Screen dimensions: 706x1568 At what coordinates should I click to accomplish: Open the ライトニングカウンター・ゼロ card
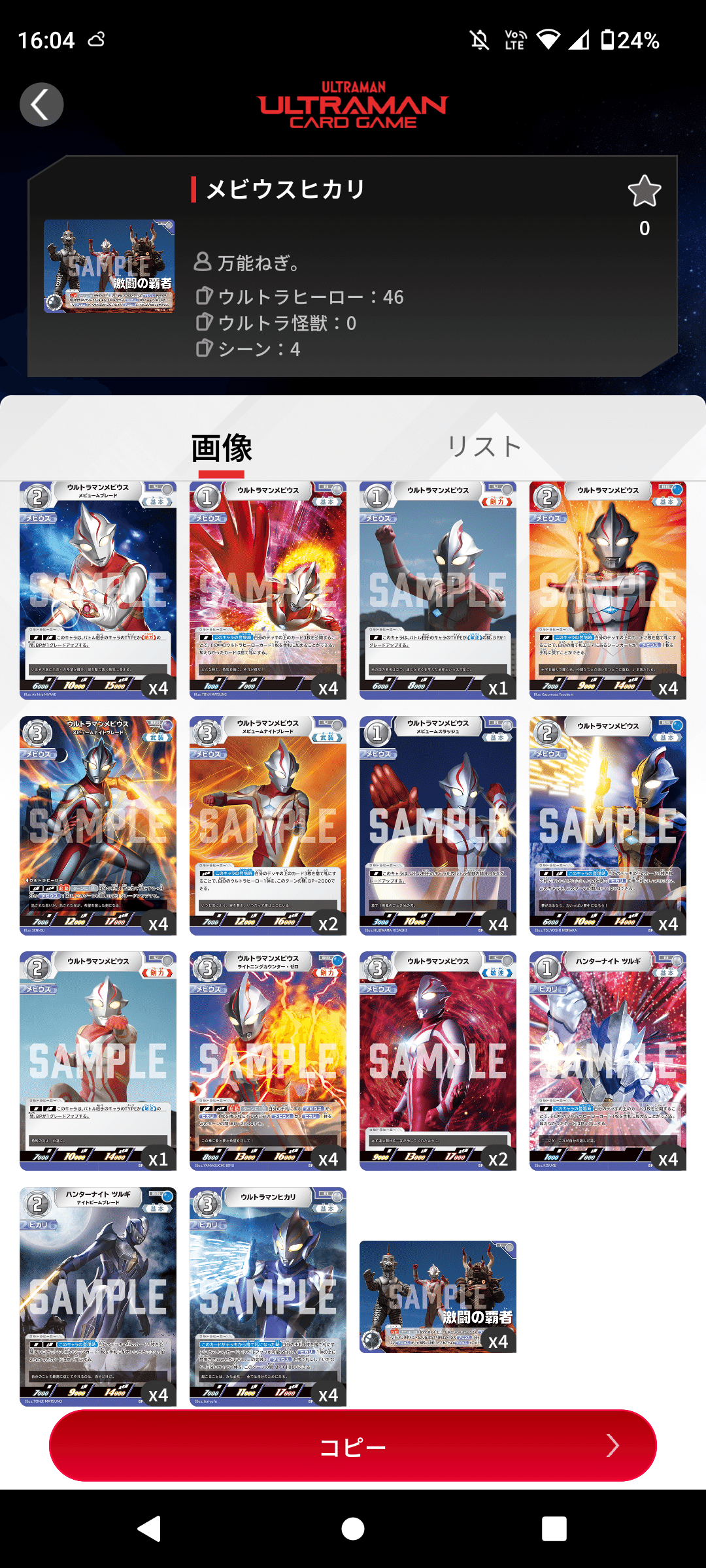click(x=268, y=1060)
